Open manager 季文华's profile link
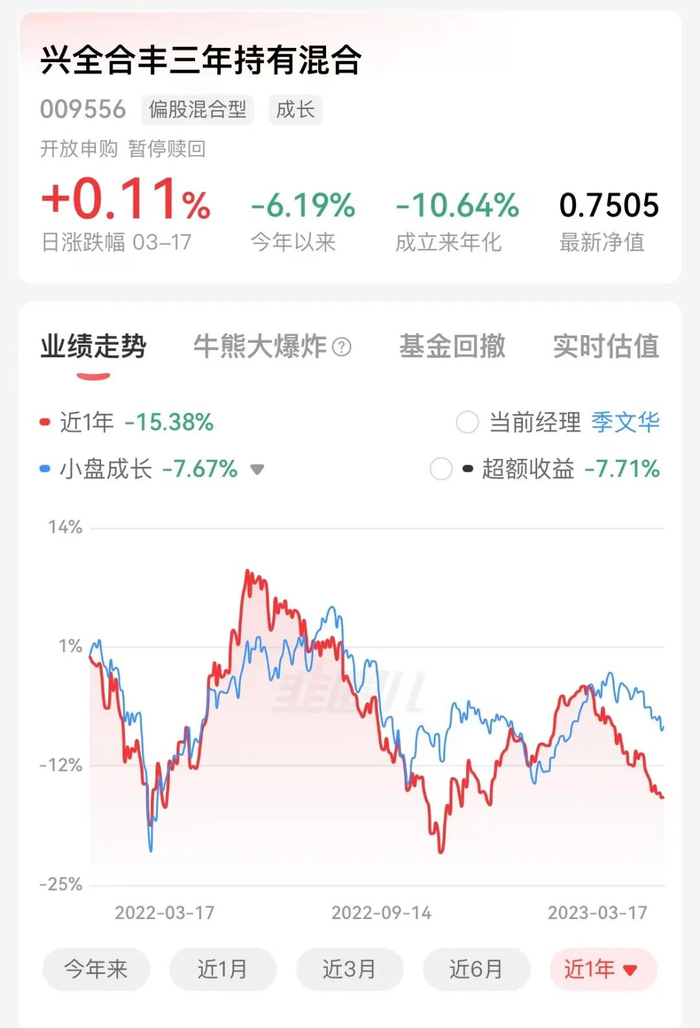Image resolution: width=700 pixels, height=1028 pixels. pos(625,422)
